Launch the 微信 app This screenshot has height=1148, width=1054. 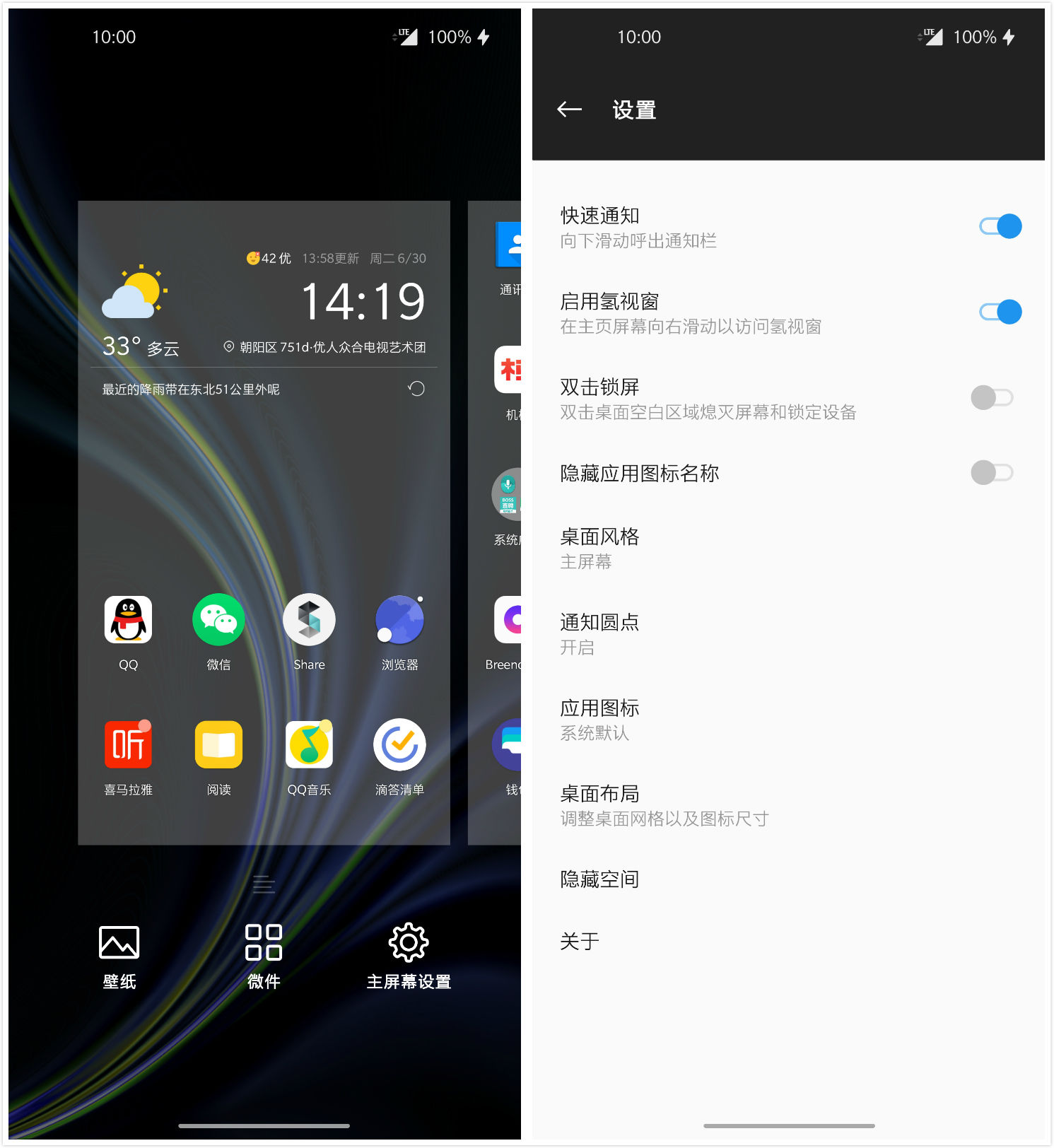click(218, 620)
